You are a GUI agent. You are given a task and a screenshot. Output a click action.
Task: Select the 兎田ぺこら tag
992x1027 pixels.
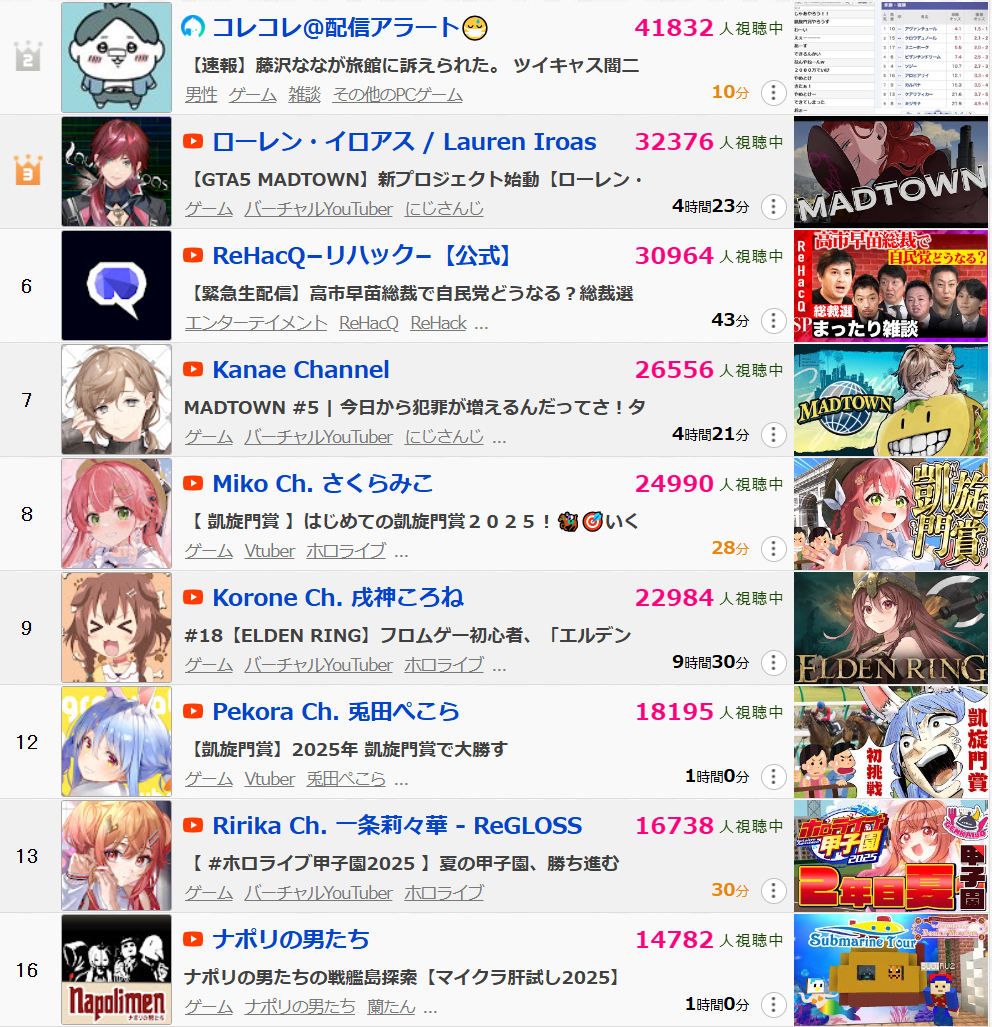pos(345,779)
